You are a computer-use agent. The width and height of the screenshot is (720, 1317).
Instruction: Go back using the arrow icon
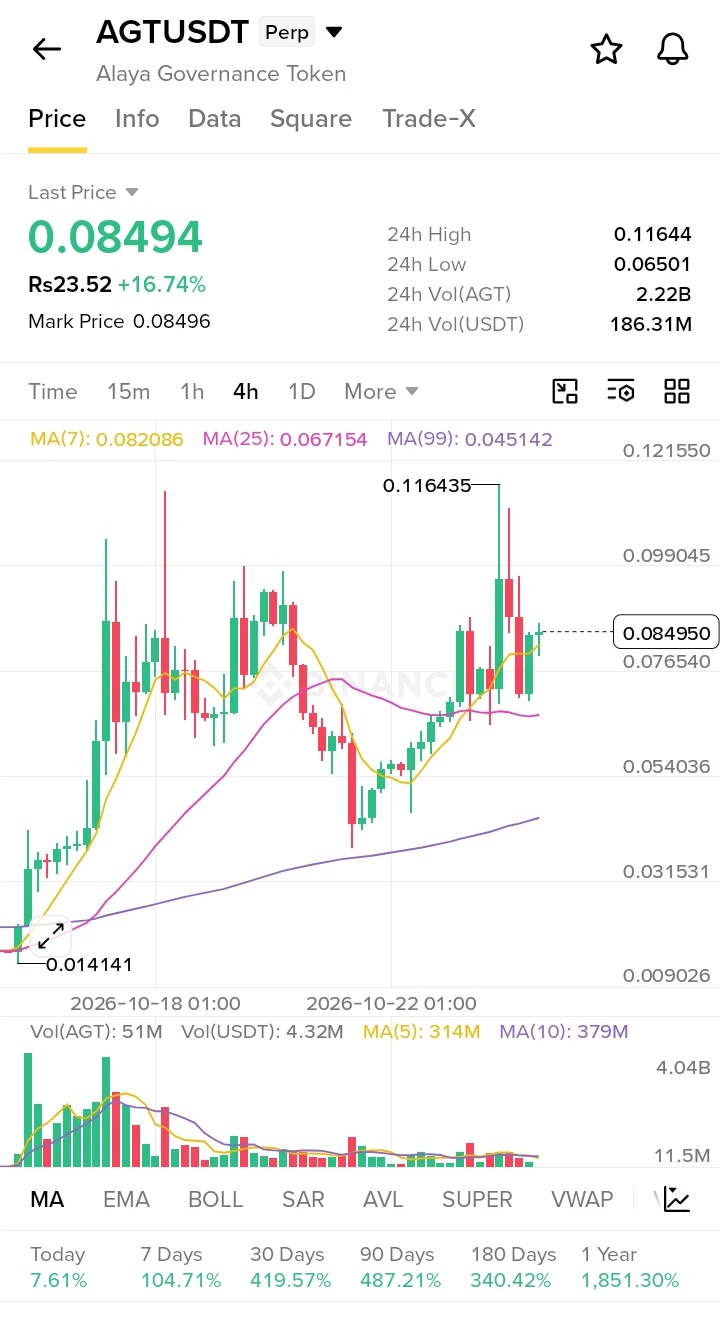click(x=47, y=49)
